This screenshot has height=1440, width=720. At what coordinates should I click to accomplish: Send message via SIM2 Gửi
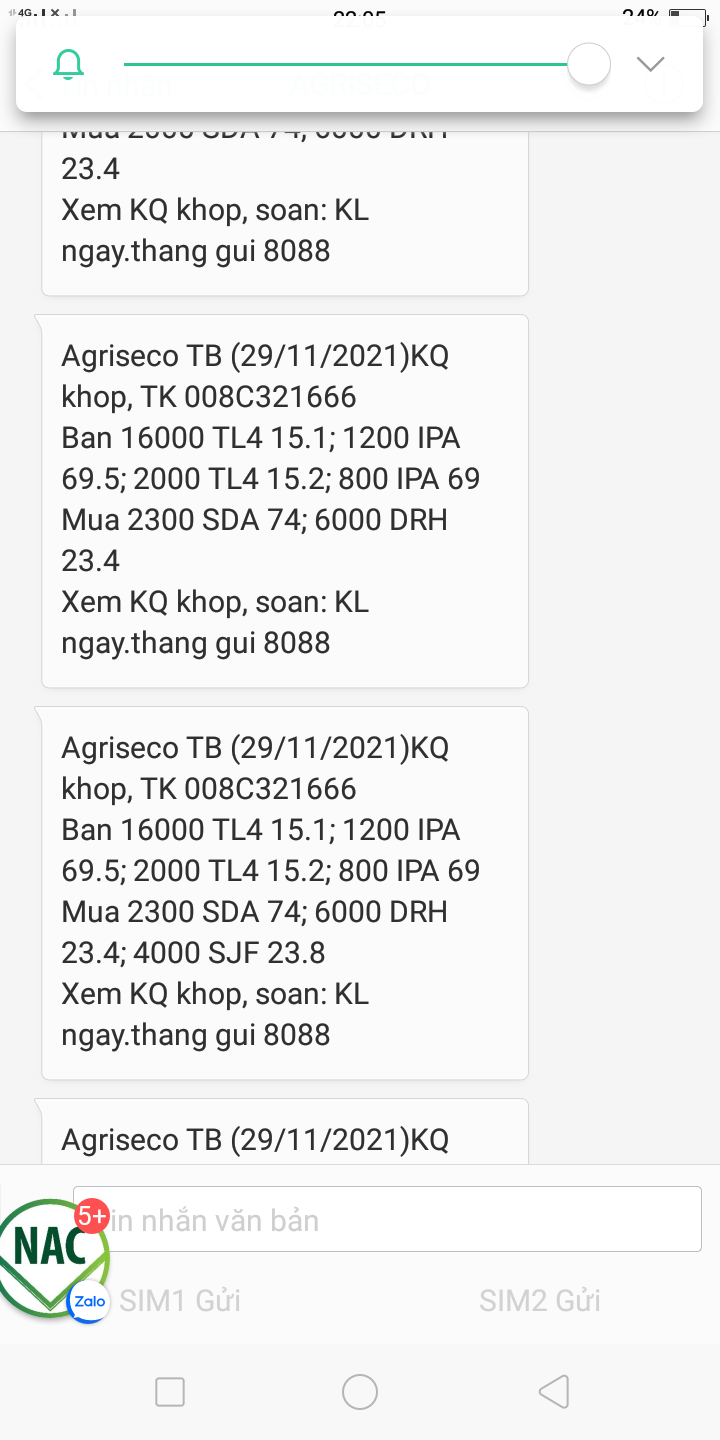tap(539, 1300)
